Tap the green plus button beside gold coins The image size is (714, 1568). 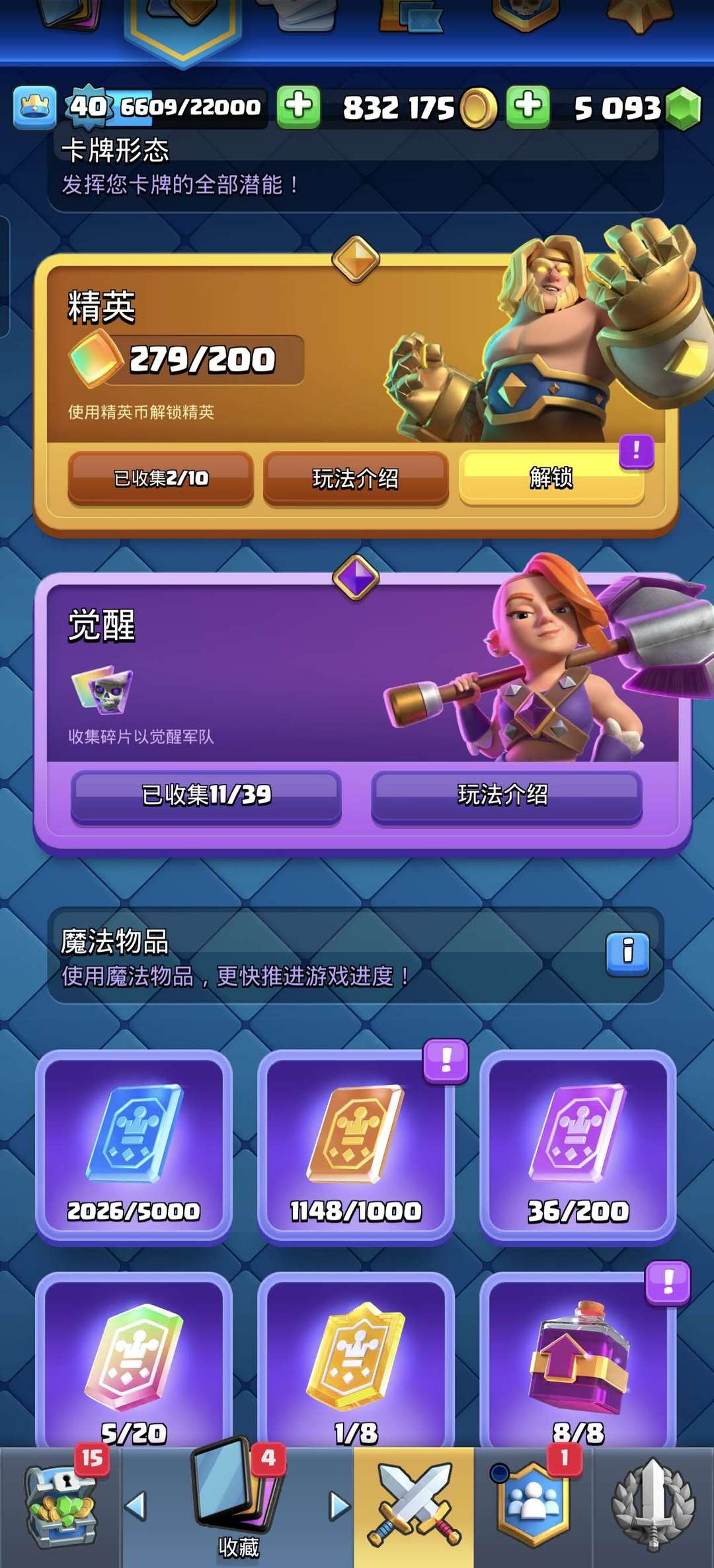[298, 106]
